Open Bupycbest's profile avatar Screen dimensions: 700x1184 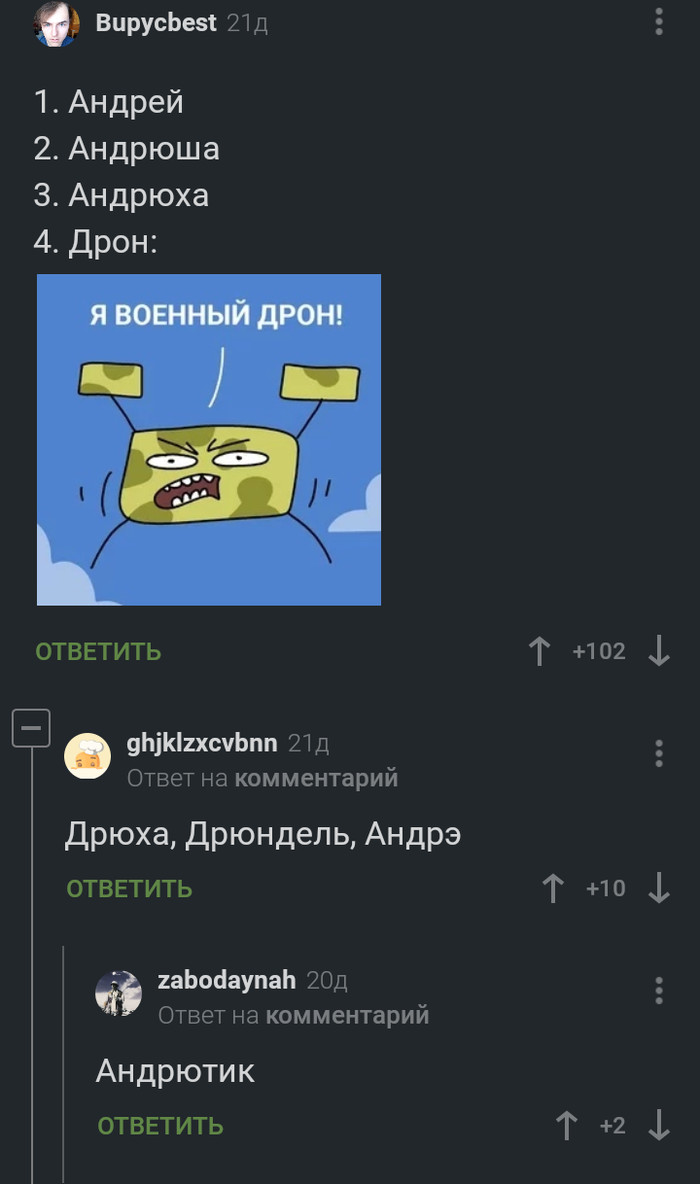(56, 24)
